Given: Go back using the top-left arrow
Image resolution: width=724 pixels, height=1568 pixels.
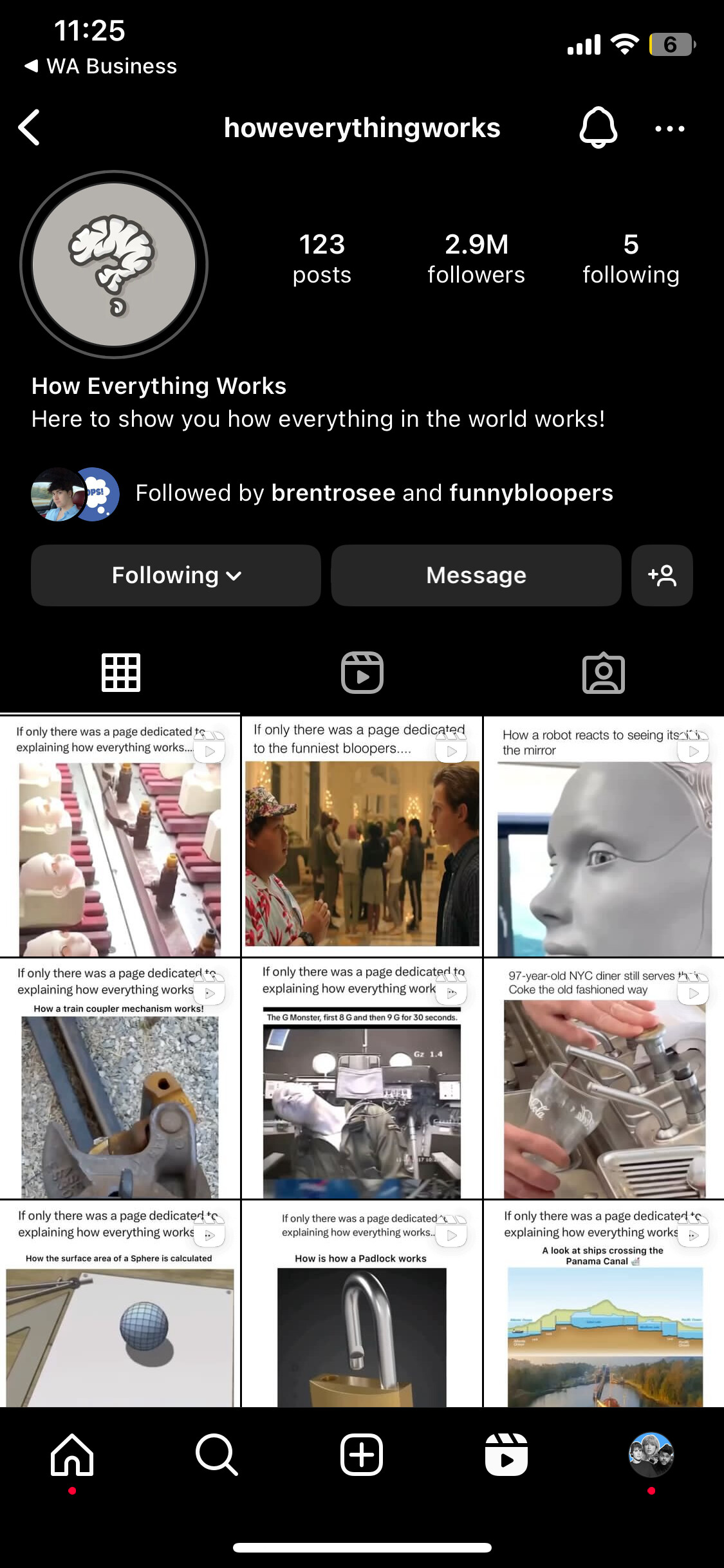Looking at the screenshot, I should tap(30, 127).
